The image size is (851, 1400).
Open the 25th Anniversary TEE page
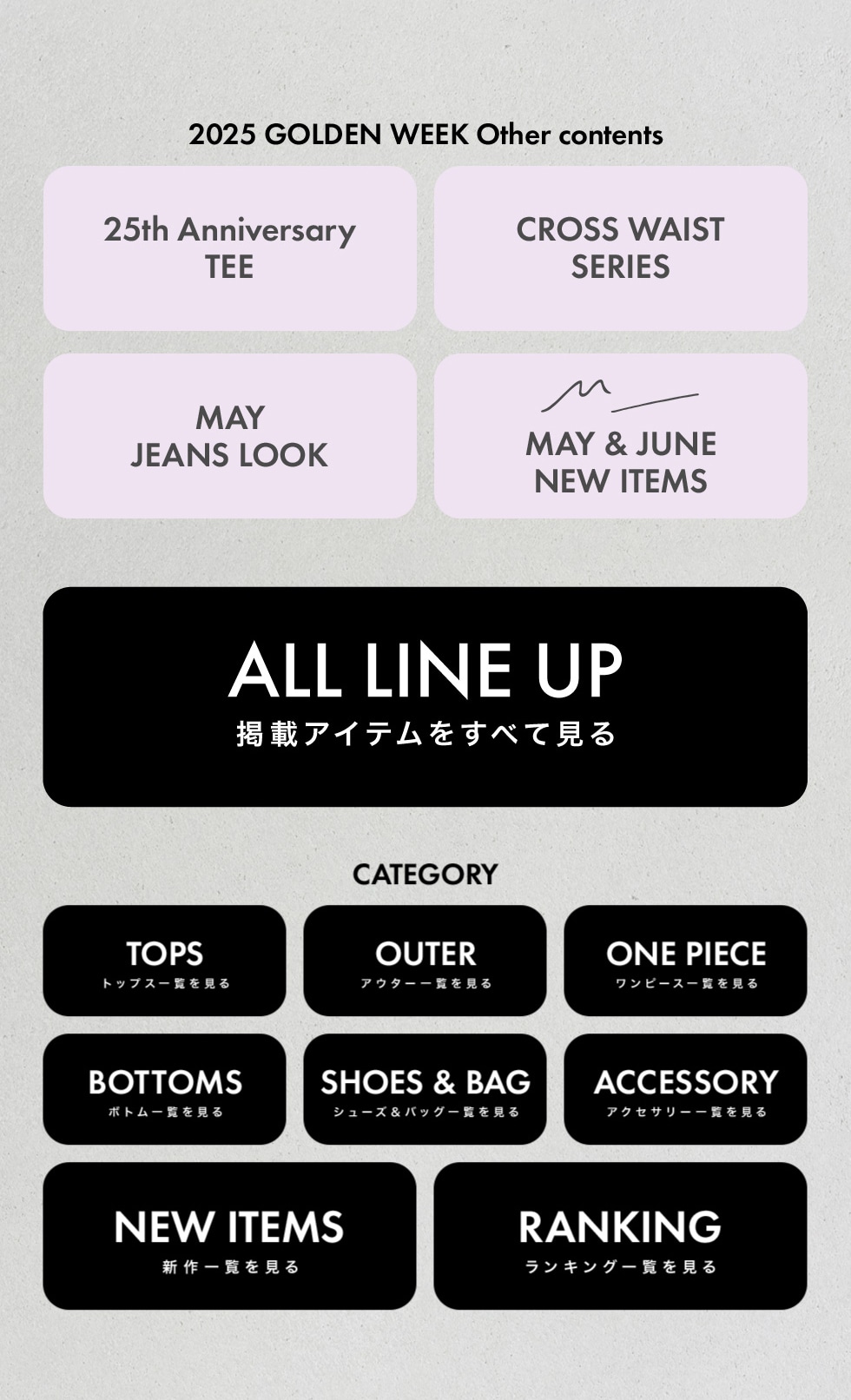point(230,248)
